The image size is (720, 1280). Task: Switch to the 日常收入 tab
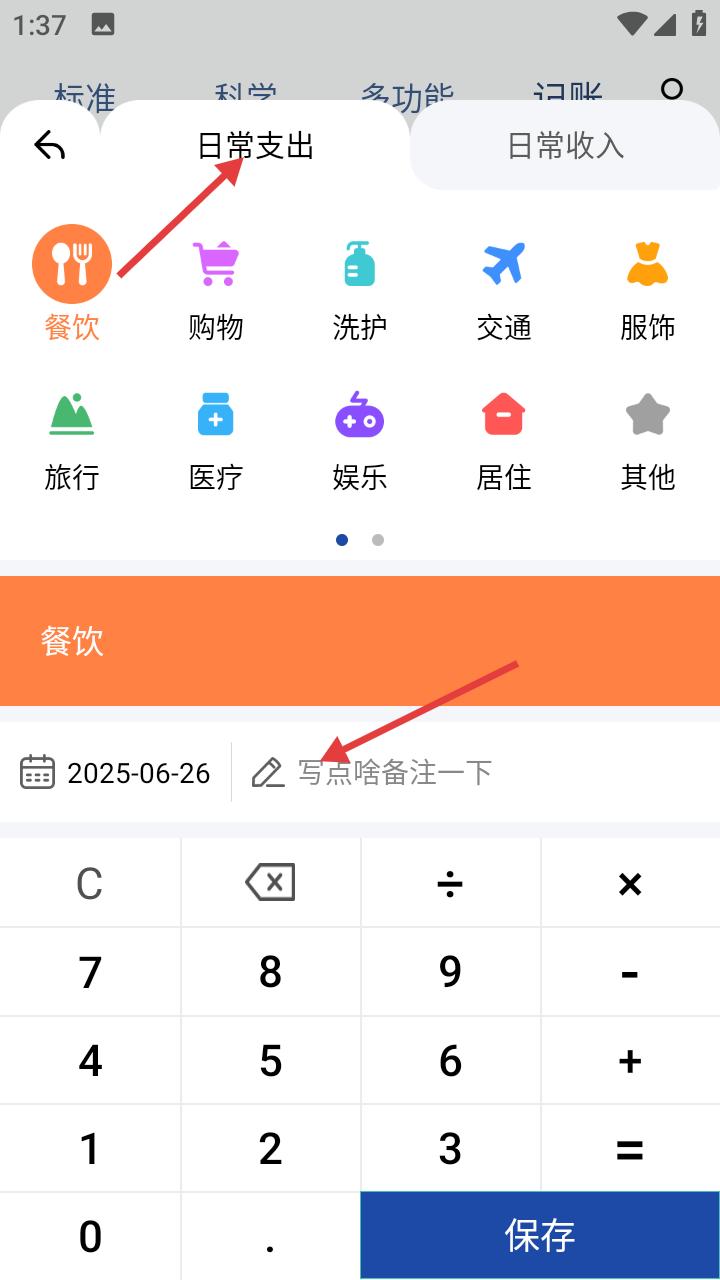pyautogui.click(x=565, y=146)
